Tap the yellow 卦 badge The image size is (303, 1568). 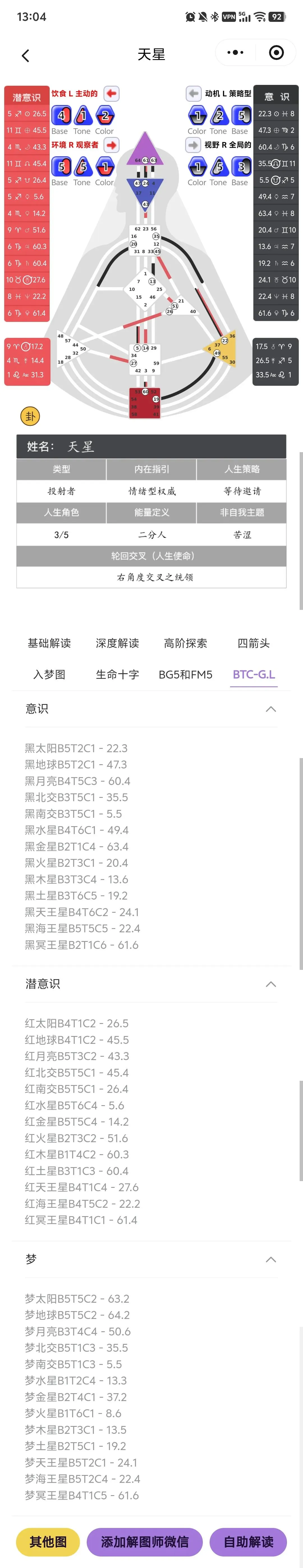pyautogui.click(x=30, y=416)
